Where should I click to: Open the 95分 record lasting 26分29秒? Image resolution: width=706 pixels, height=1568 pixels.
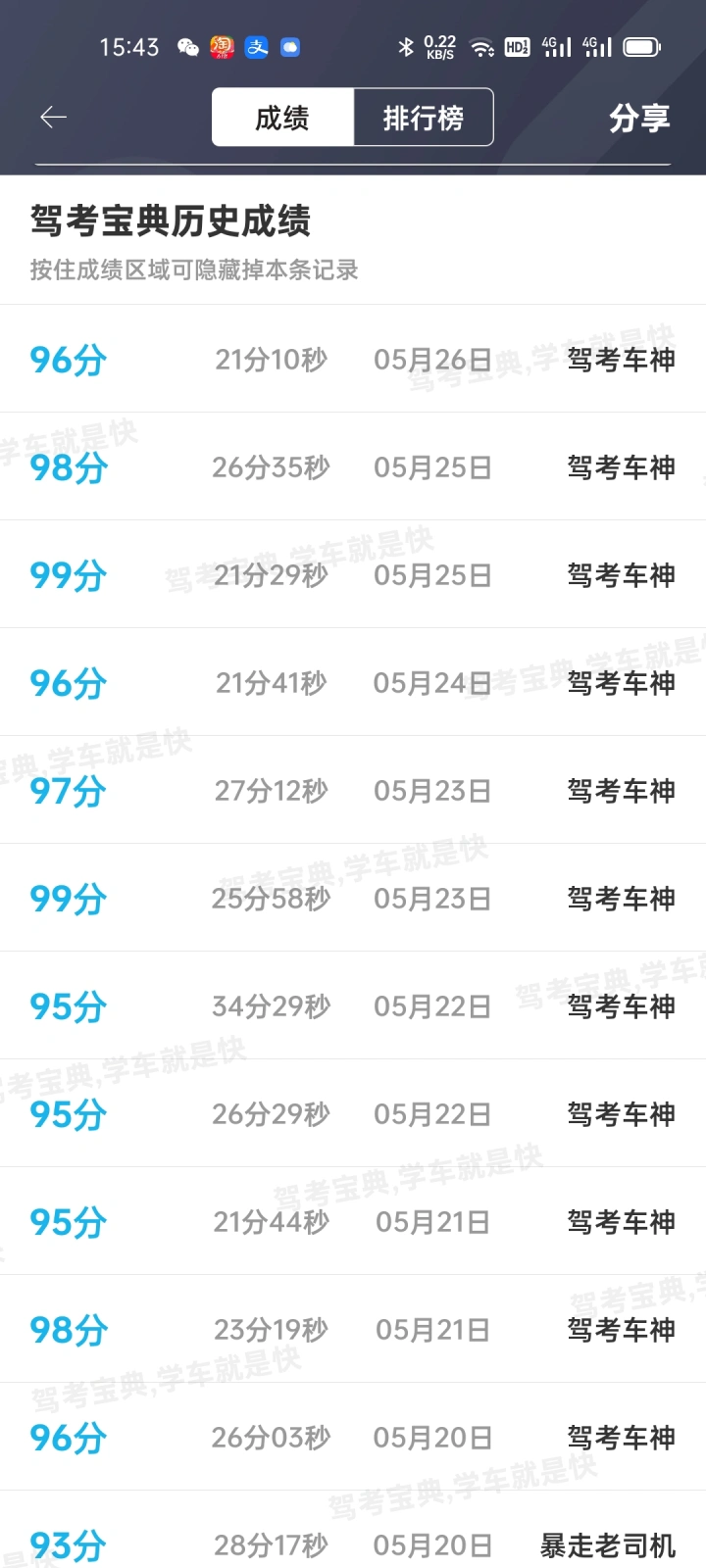coord(353,1113)
